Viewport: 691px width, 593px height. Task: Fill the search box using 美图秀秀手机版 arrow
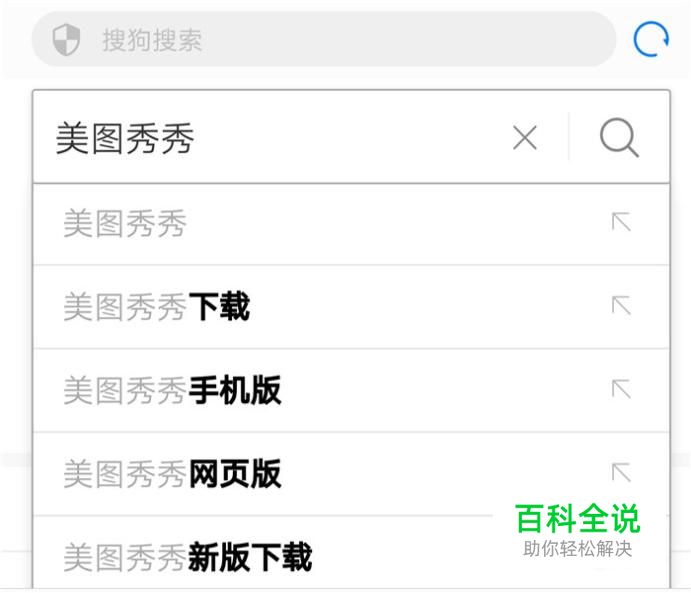coord(621,389)
